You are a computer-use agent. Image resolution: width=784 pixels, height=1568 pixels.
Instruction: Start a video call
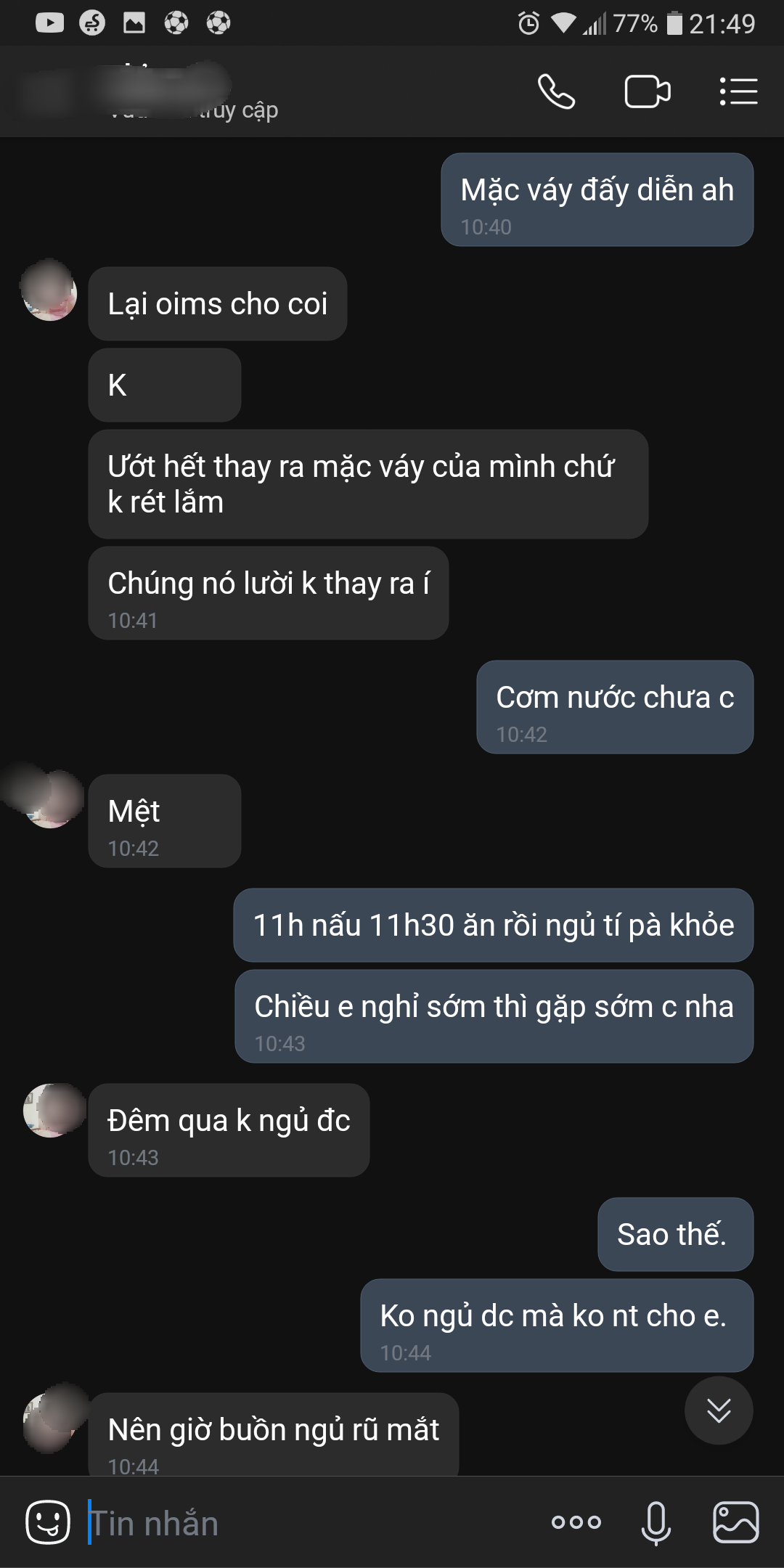pos(647,91)
